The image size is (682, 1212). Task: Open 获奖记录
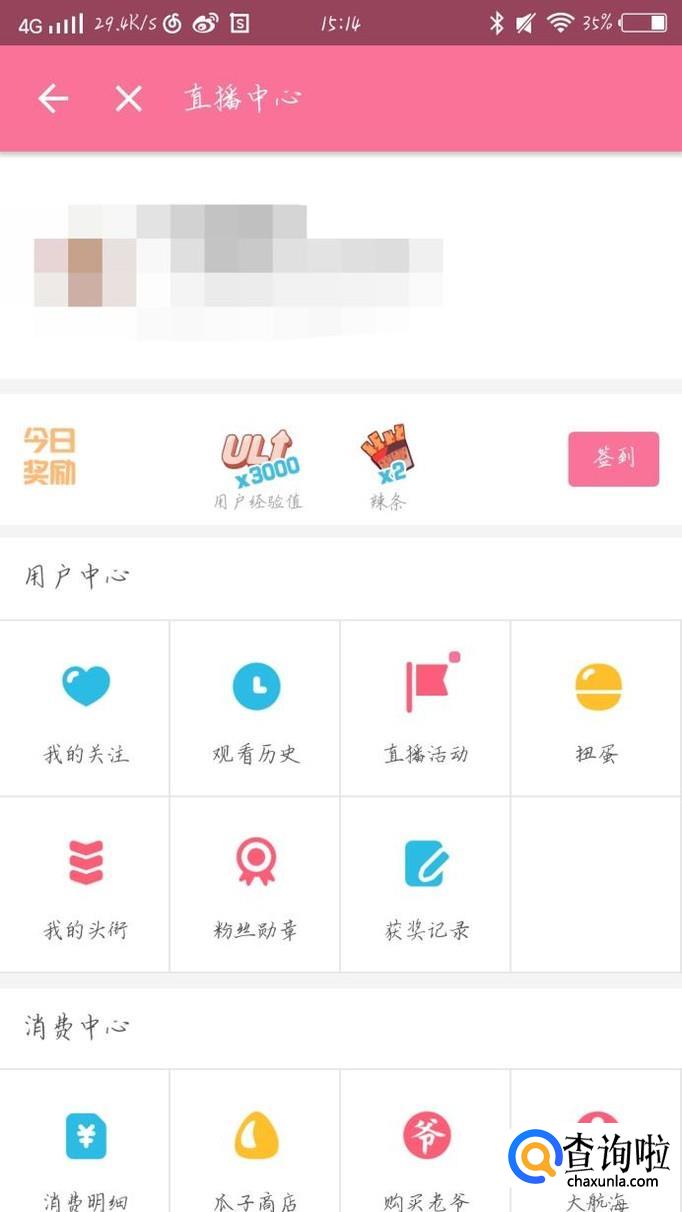coord(426,884)
